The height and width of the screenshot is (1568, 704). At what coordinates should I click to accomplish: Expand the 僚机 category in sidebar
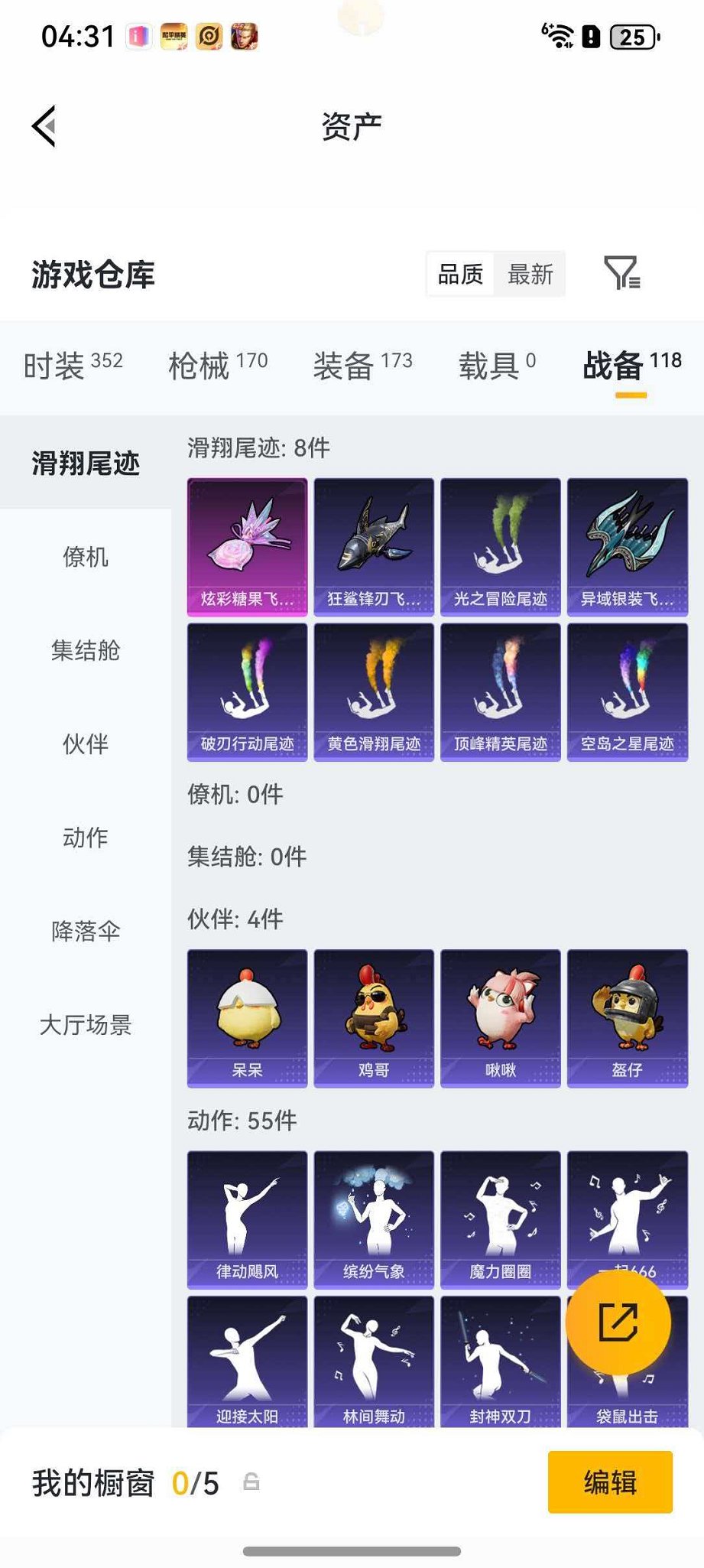tap(84, 558)
